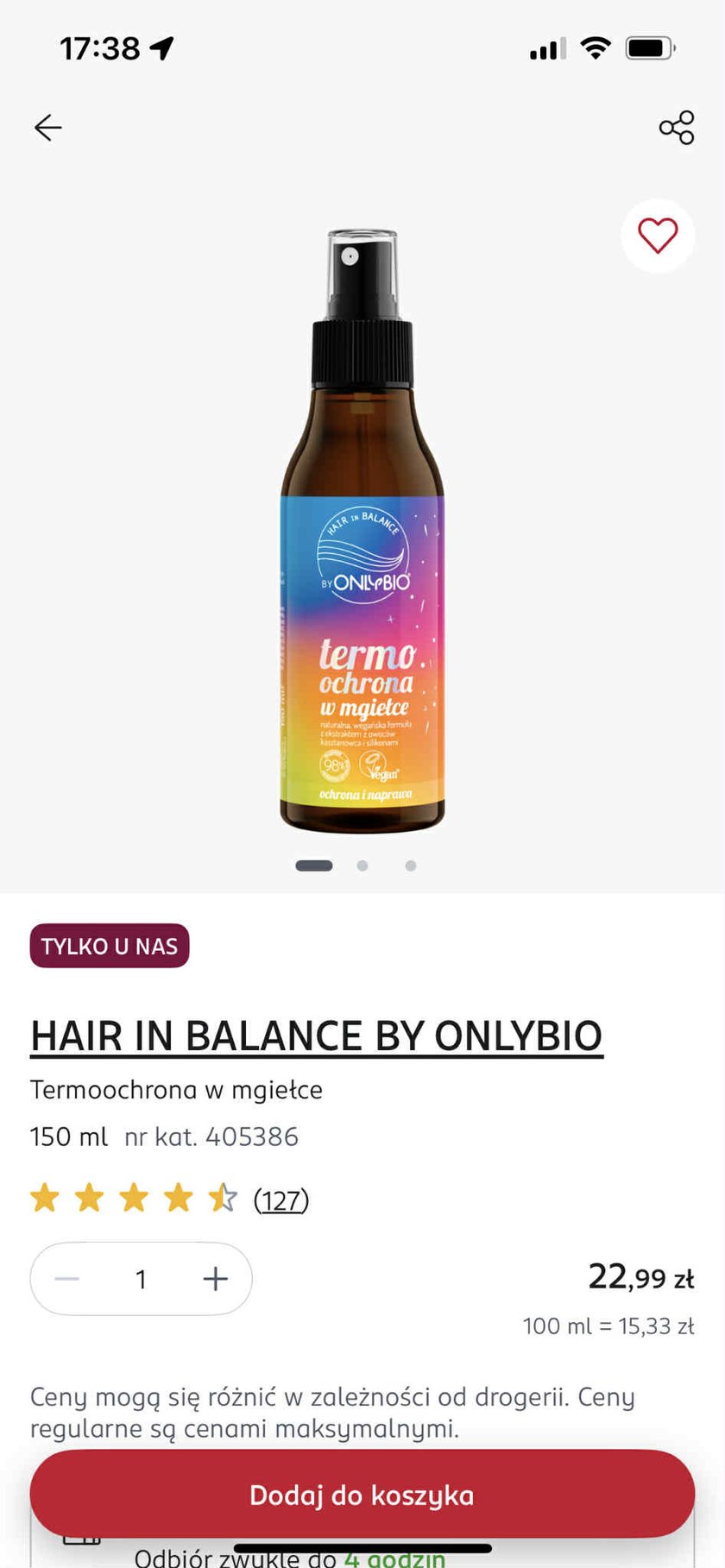The height and width of the screenshot is (1568, 725).
Task: Add product to favorites with heart
Action: tap(658, 236)
